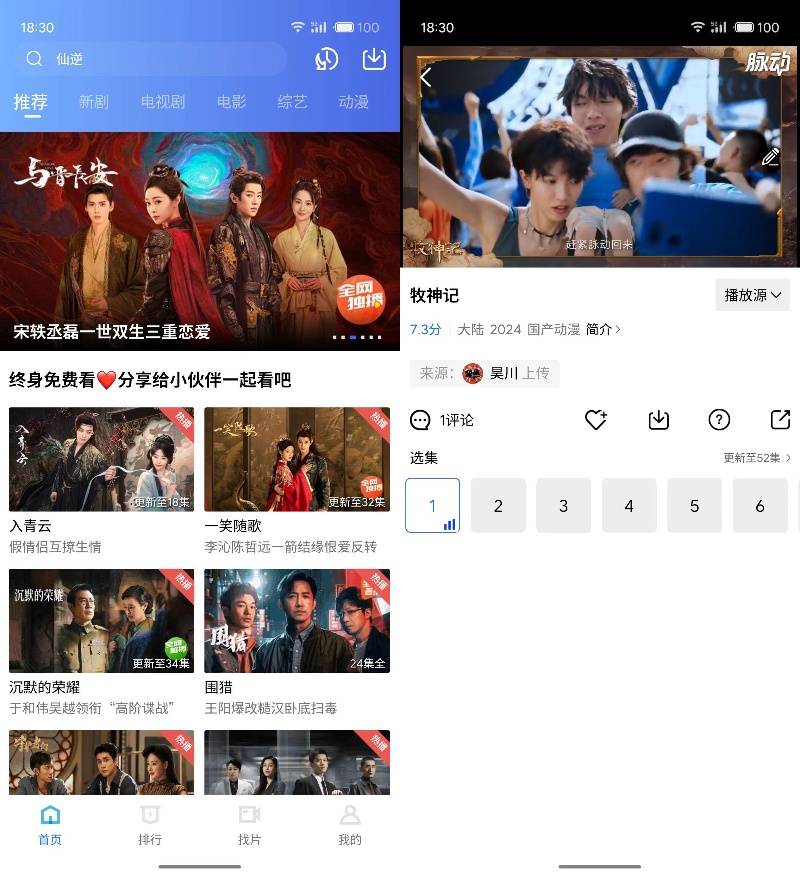Switch to the 电影 tab

point(231,102)
